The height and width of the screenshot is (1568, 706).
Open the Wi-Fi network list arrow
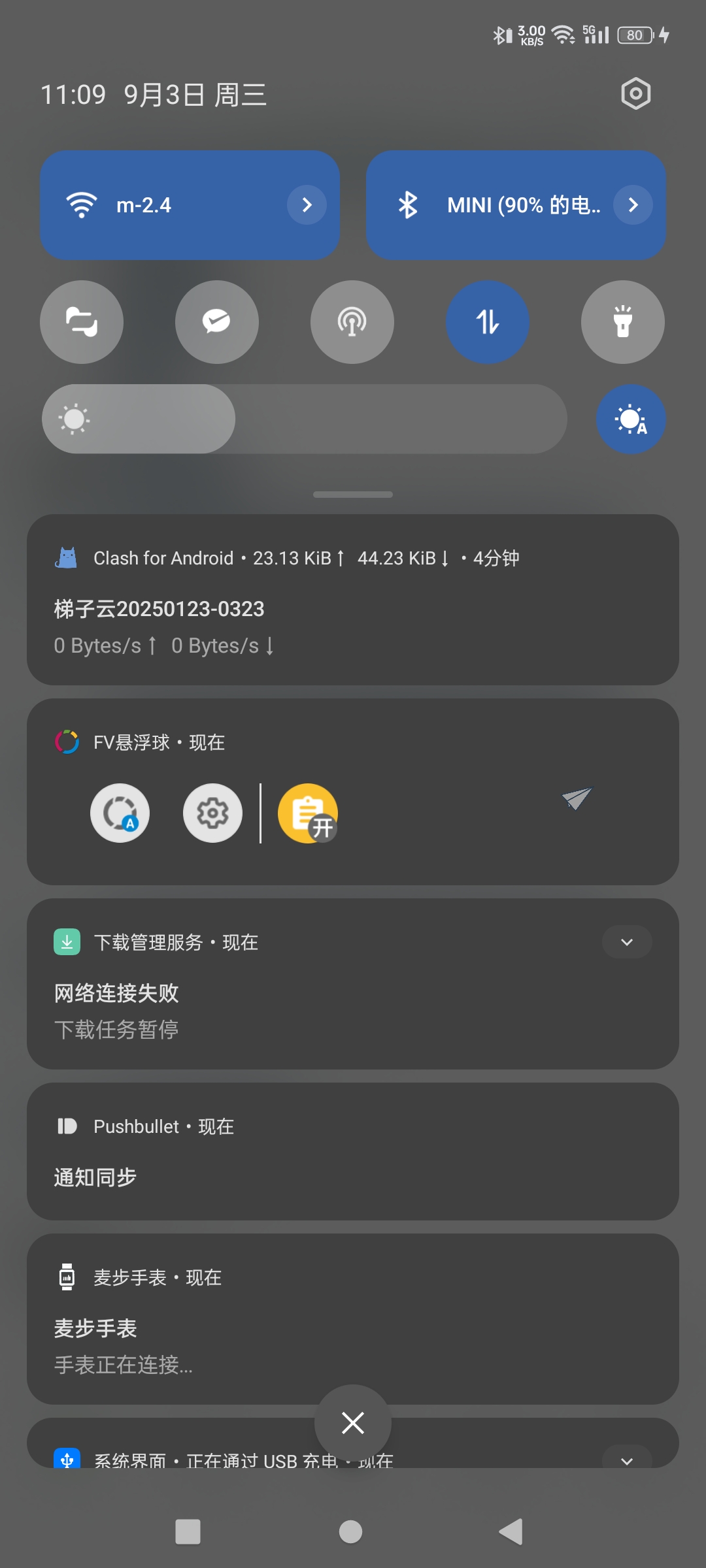(x=307, y=205)
